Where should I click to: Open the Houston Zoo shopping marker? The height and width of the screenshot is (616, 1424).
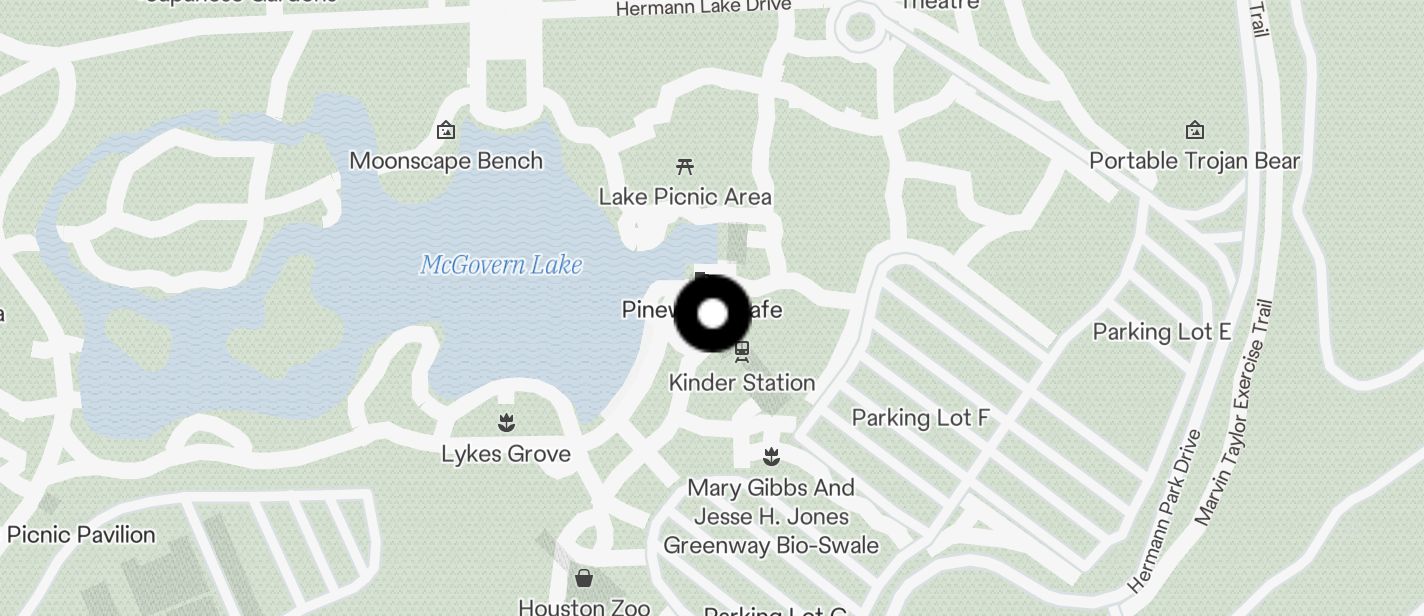[584, 578]
